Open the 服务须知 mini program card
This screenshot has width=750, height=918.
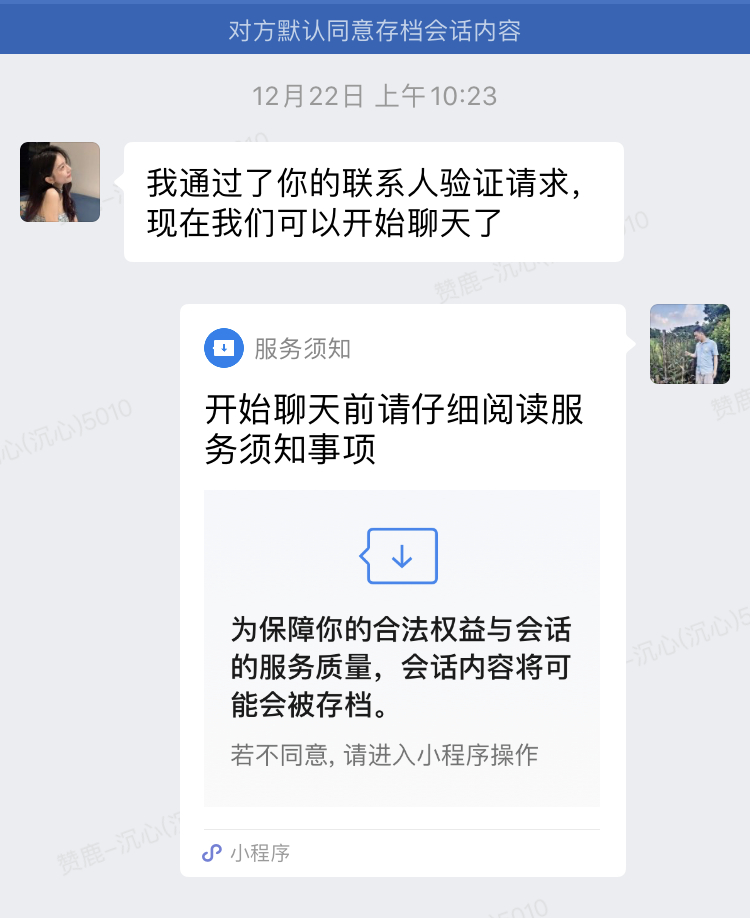402,590
